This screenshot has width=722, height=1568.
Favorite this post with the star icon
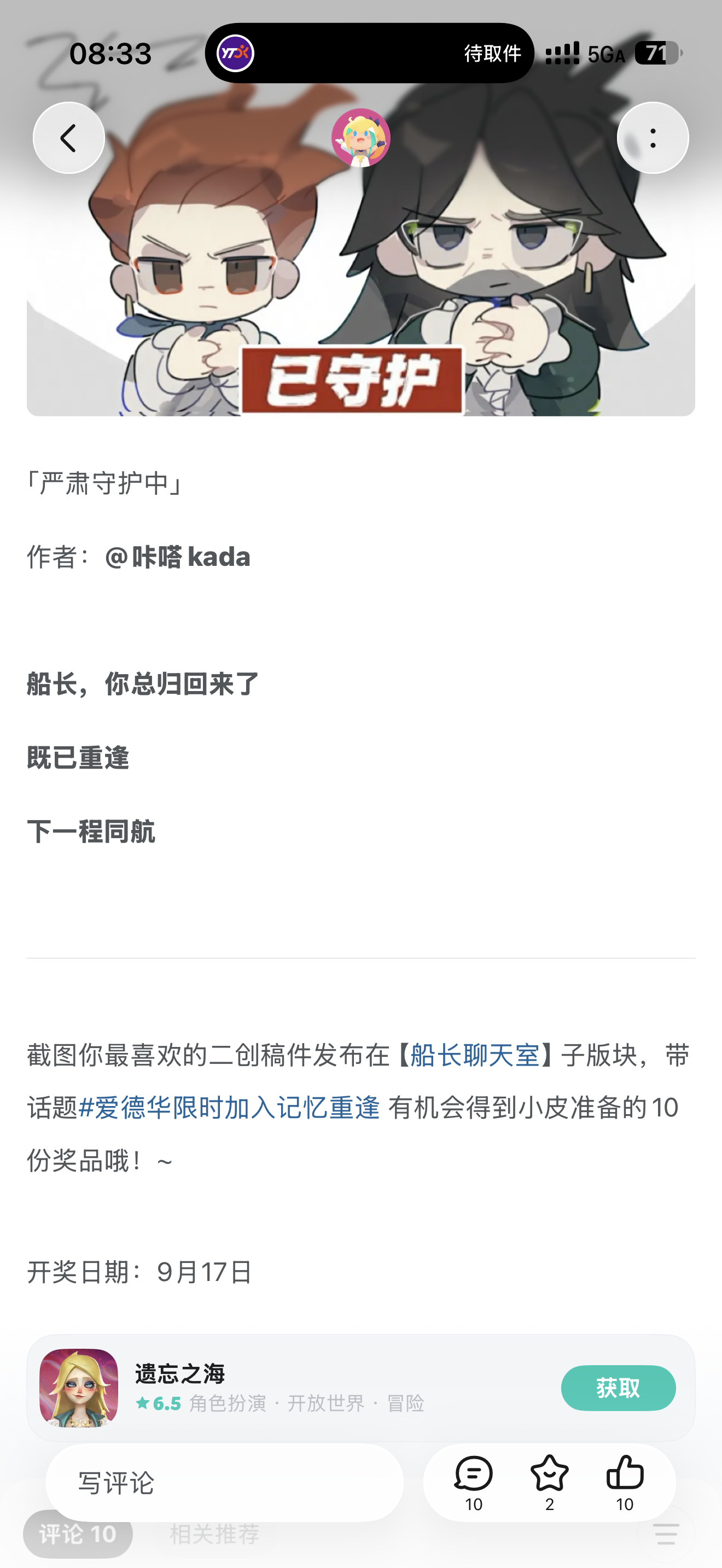pyautogui.click(x=550, y=1483)
